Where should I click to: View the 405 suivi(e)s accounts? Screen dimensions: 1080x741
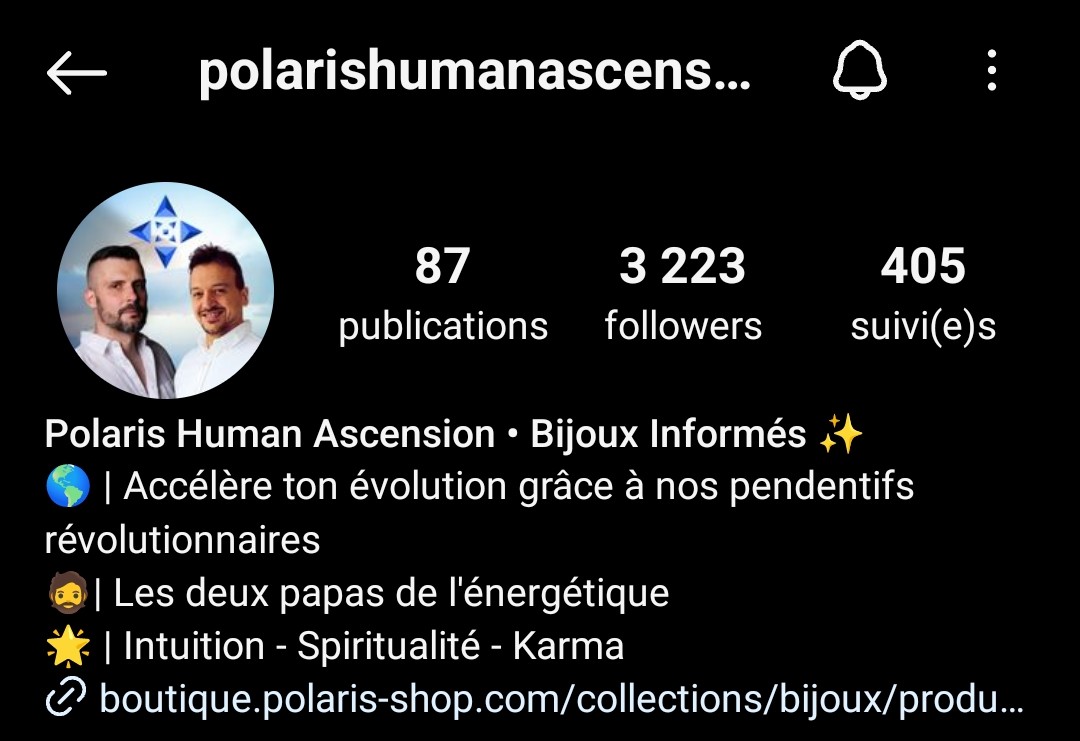pos(923,295)
